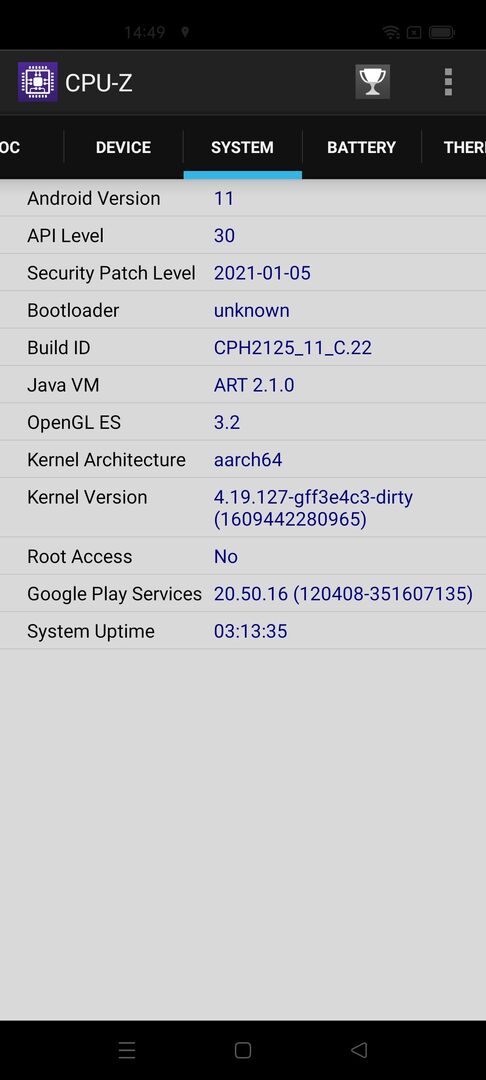
Task: Switch to the Device tab
Action: coord(123,147)
